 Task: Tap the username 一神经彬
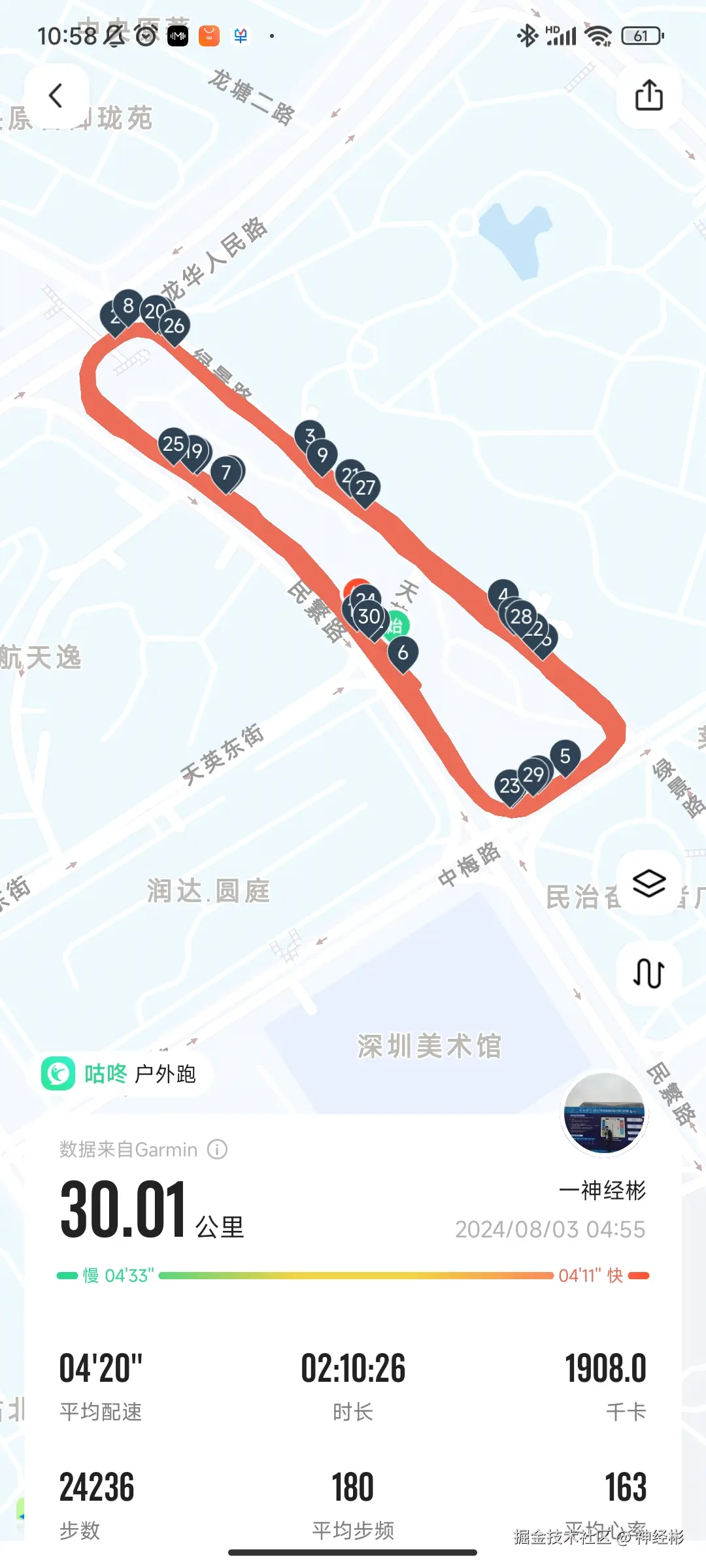pos(601,1191)
